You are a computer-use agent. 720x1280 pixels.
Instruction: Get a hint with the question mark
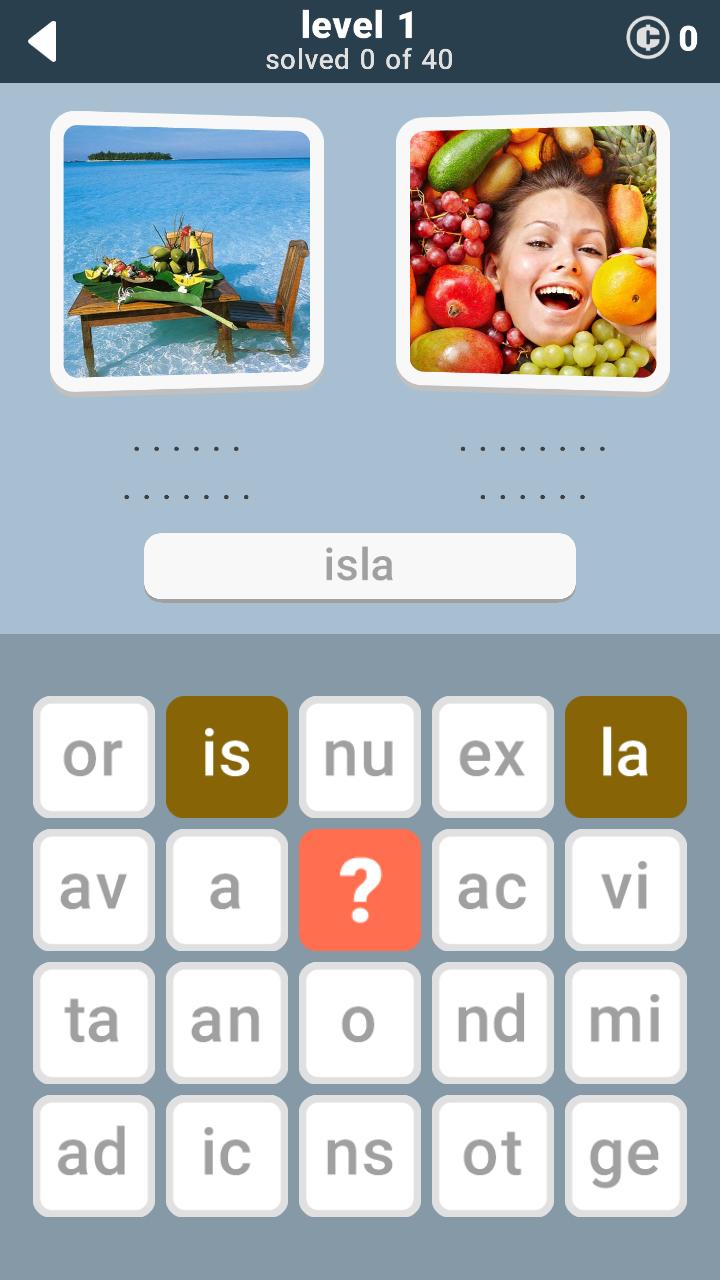[x=360, y=889]
